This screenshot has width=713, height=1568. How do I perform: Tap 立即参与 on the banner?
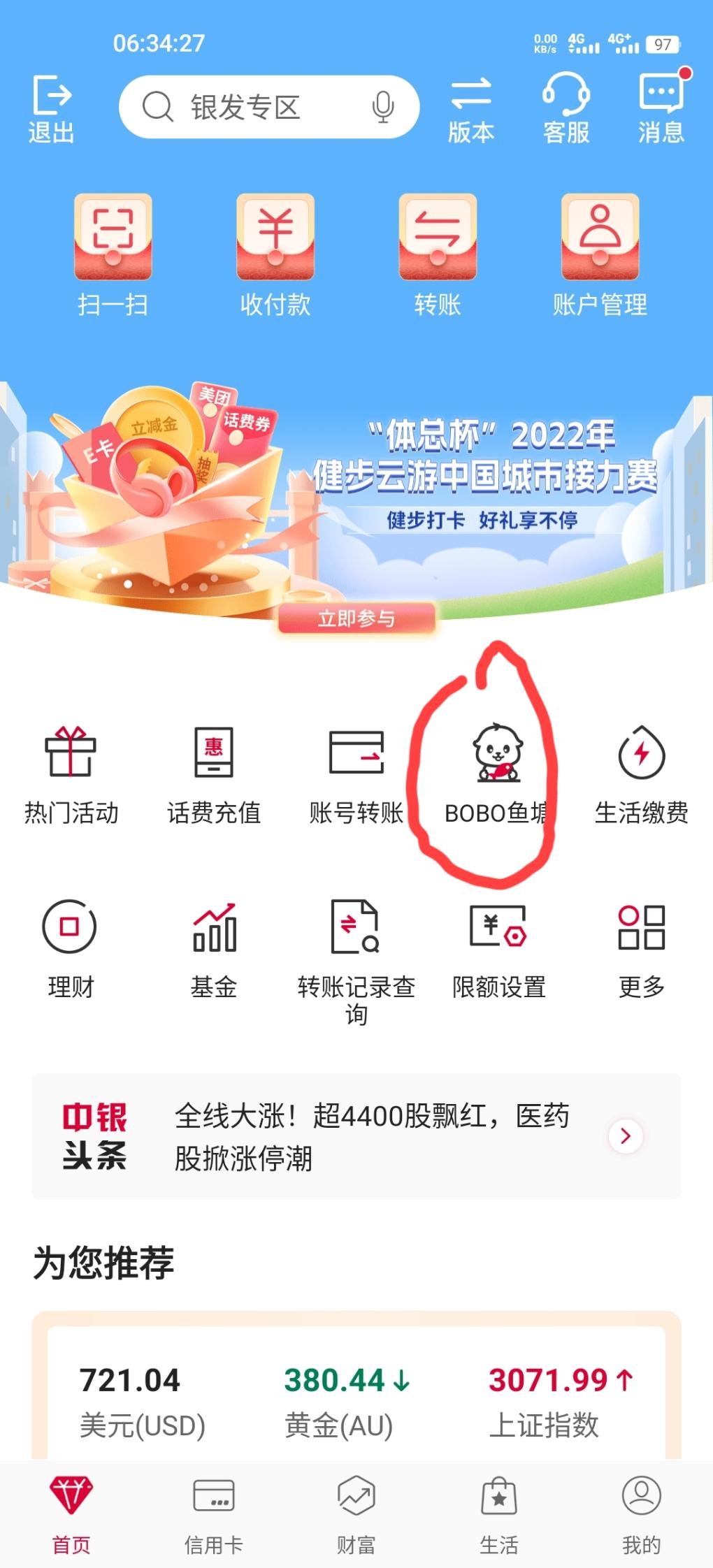[x=356, y=618]
